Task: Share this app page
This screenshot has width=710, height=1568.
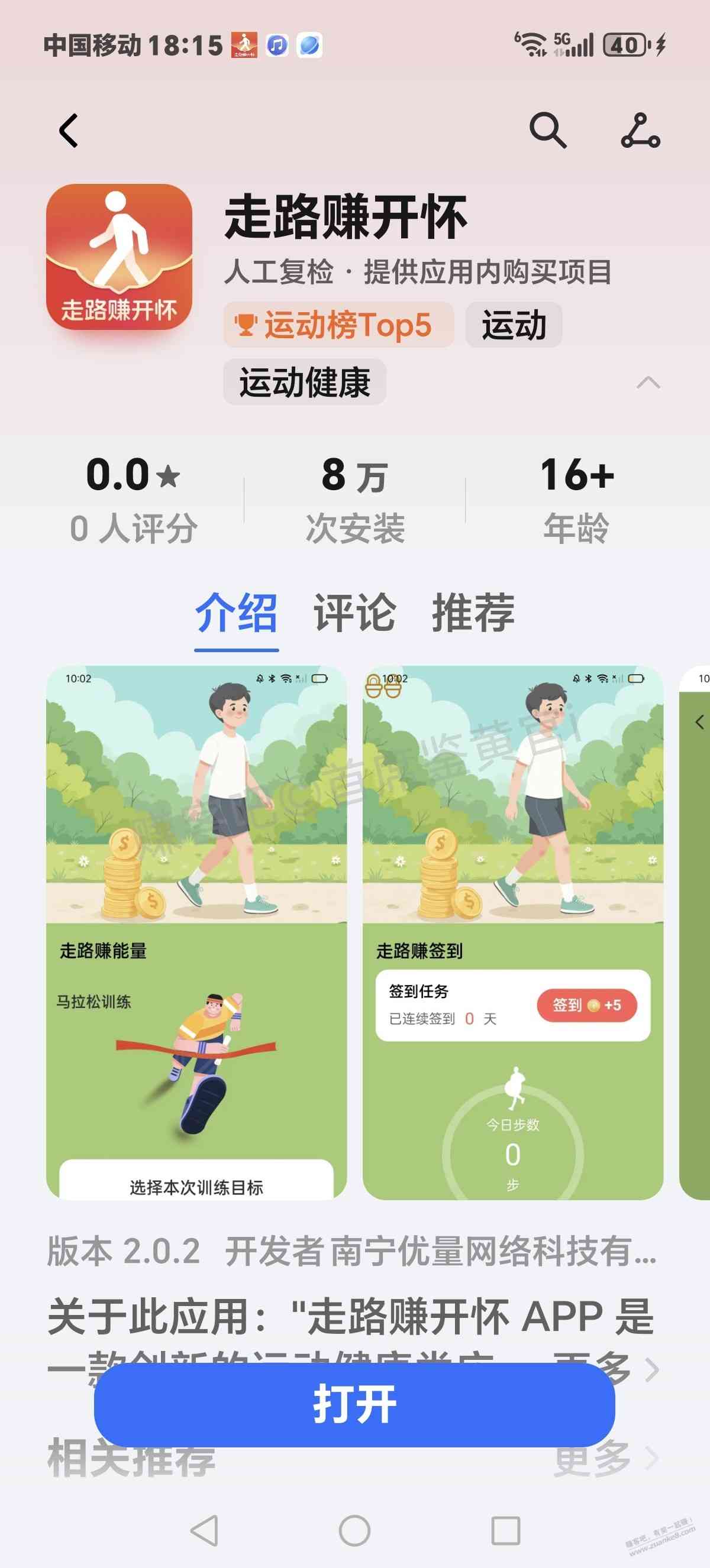Action: 640,130
